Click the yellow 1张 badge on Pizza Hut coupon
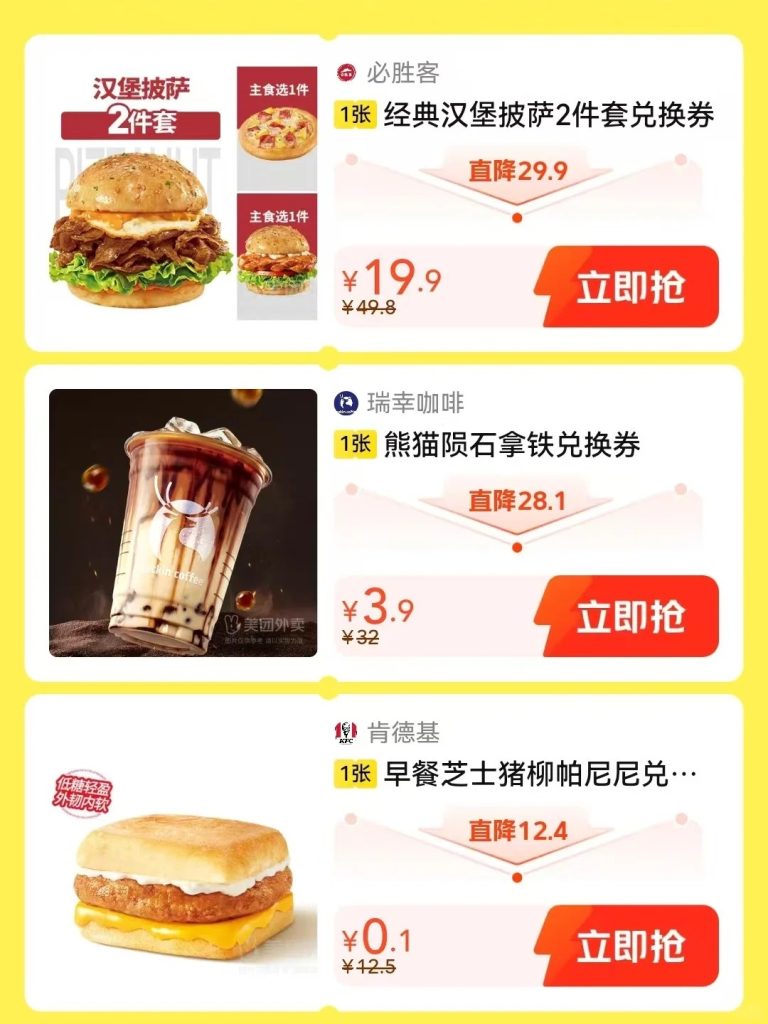Screen dimensions: 768x1024 coord(358,113)
